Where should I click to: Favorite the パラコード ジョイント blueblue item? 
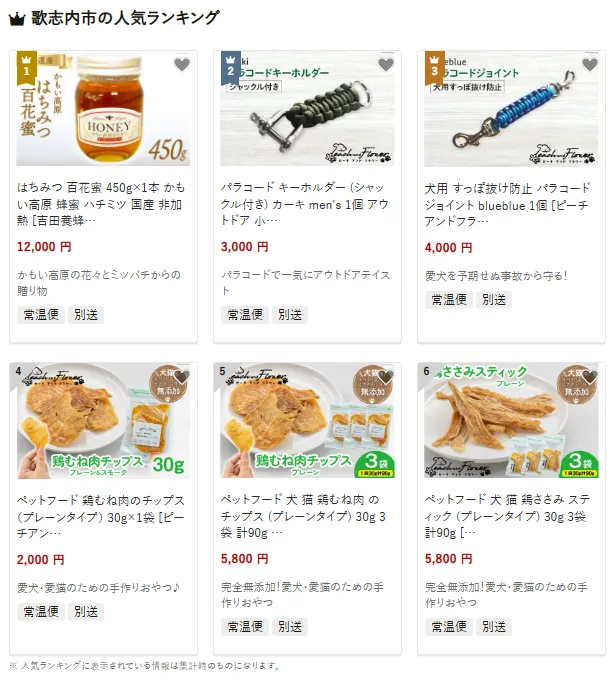tap(589, 65)
